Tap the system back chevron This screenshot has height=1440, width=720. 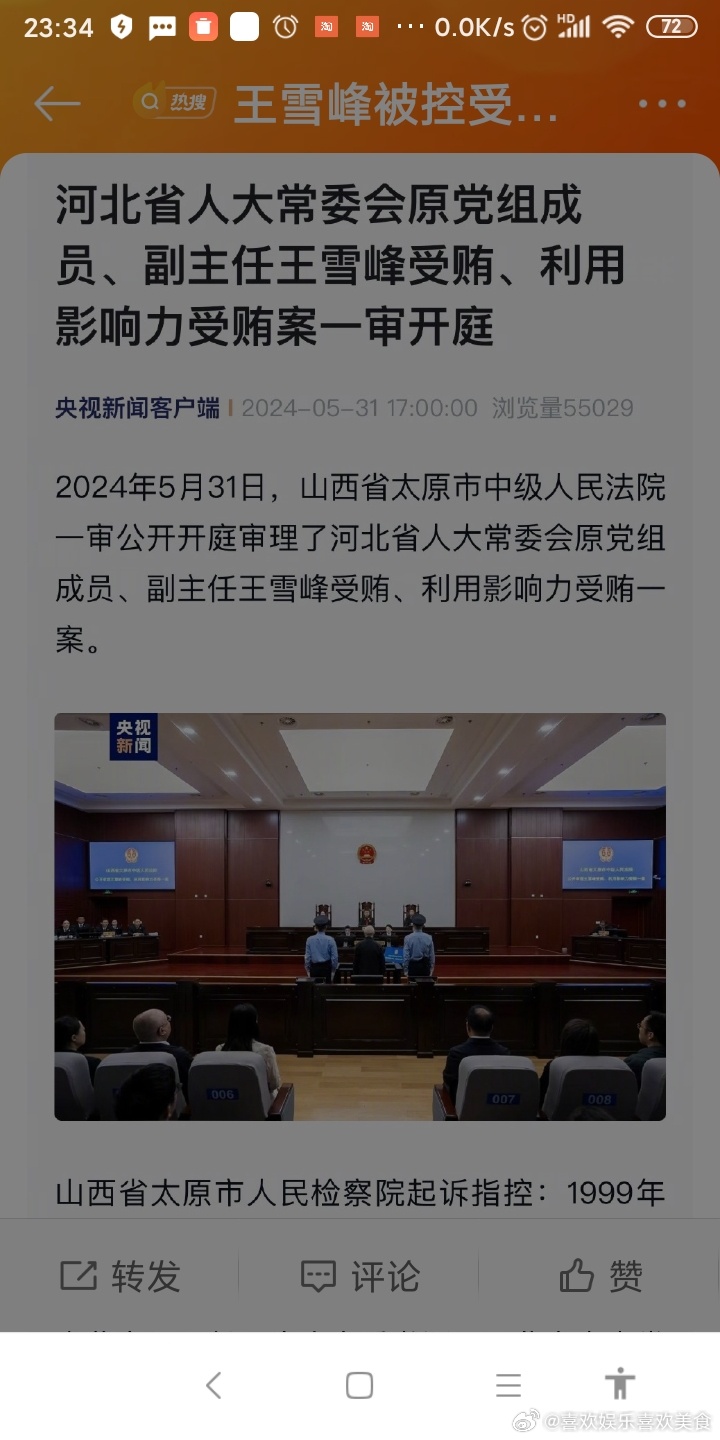(x=213, y=1385)
